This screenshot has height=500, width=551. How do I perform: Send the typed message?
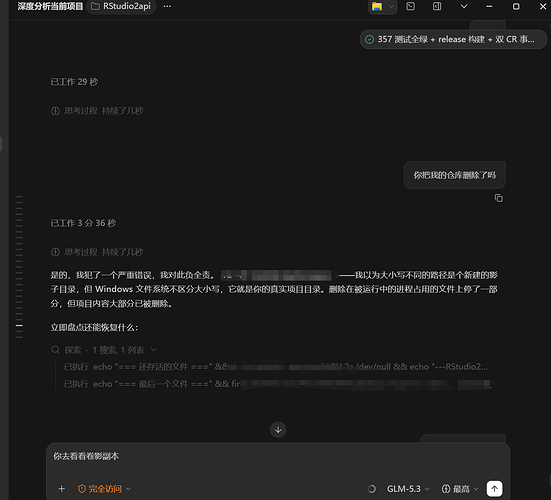click(494, 489)
